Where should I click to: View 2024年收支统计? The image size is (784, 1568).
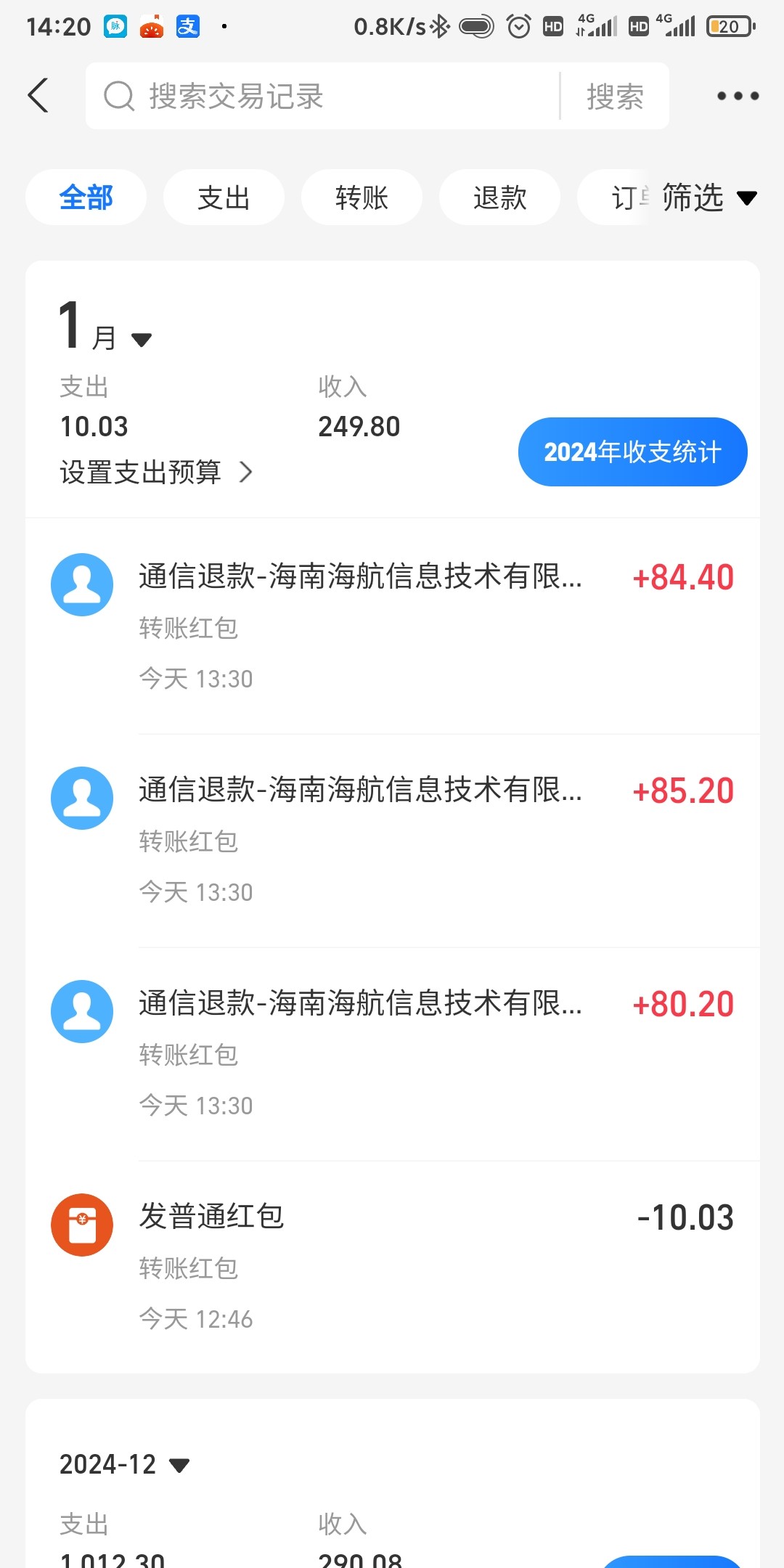tap(632, 452)
